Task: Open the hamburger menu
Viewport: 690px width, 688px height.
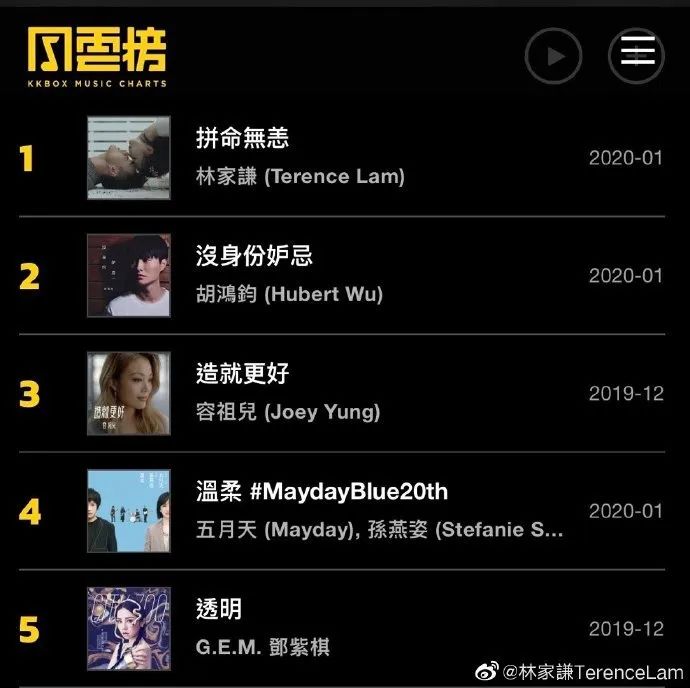Action: (x=636, y=54)
